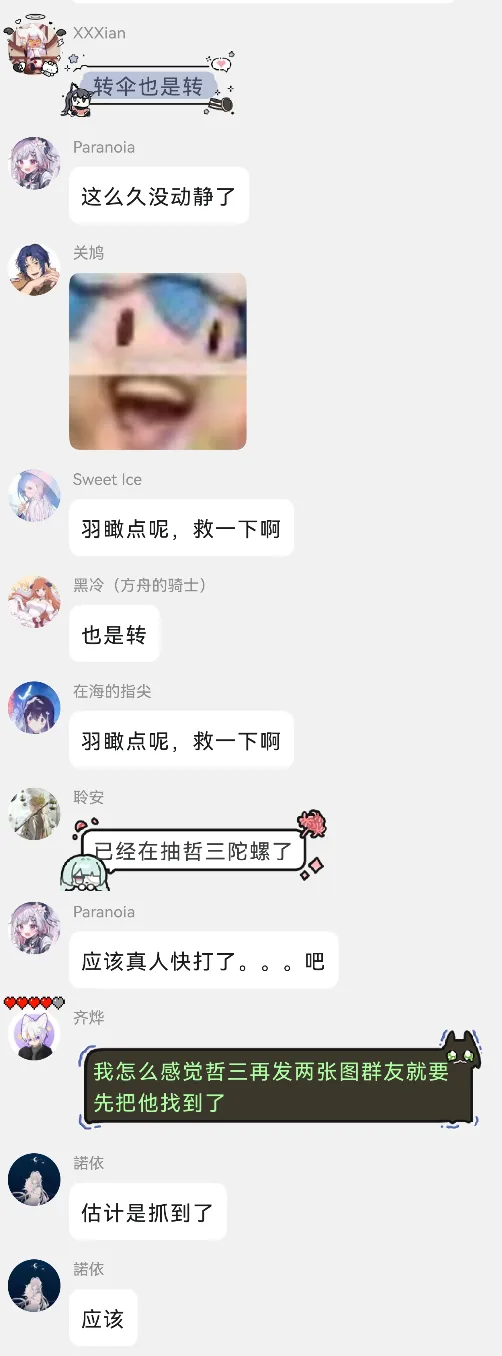
Task: Open the meme image sent by 关鸠
Action: pyautogui.click(x=158, y=361)
